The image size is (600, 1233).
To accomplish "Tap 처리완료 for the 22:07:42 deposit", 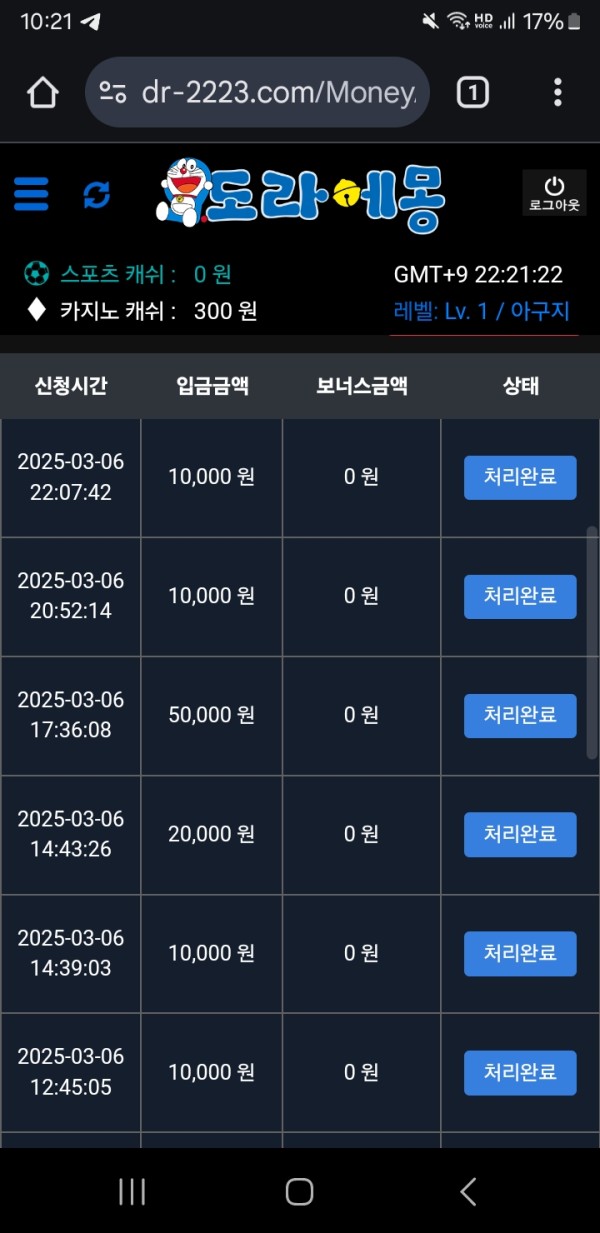I will coord(520,477).
